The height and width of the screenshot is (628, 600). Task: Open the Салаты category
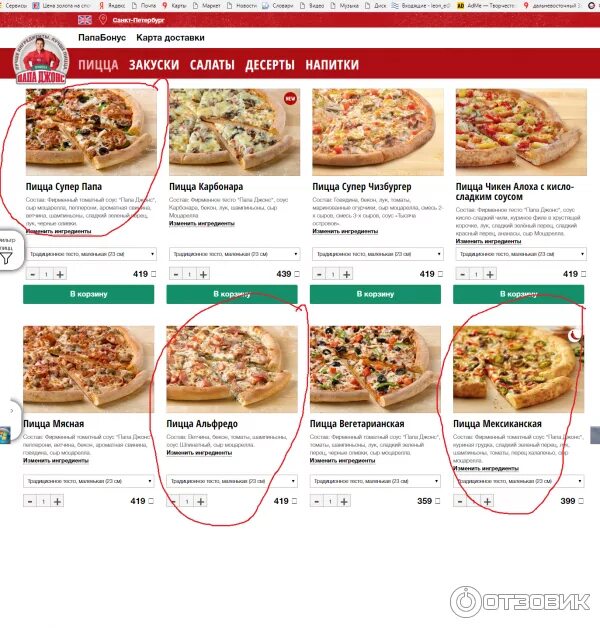(x=212, y=65)
